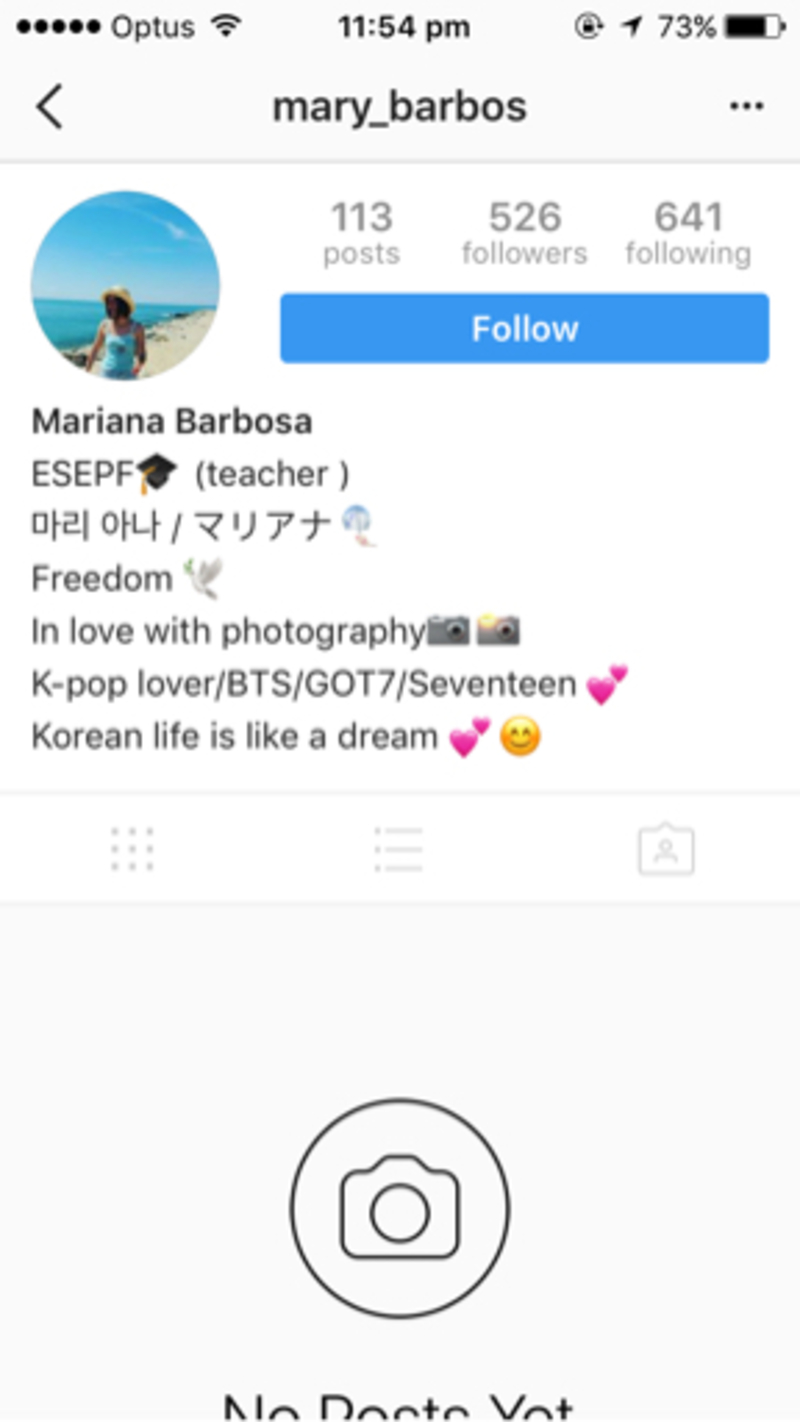Go back using the arrow icon
This screenshot has height=1422, width=800.
pyautogui.click(x=49, y=107)
